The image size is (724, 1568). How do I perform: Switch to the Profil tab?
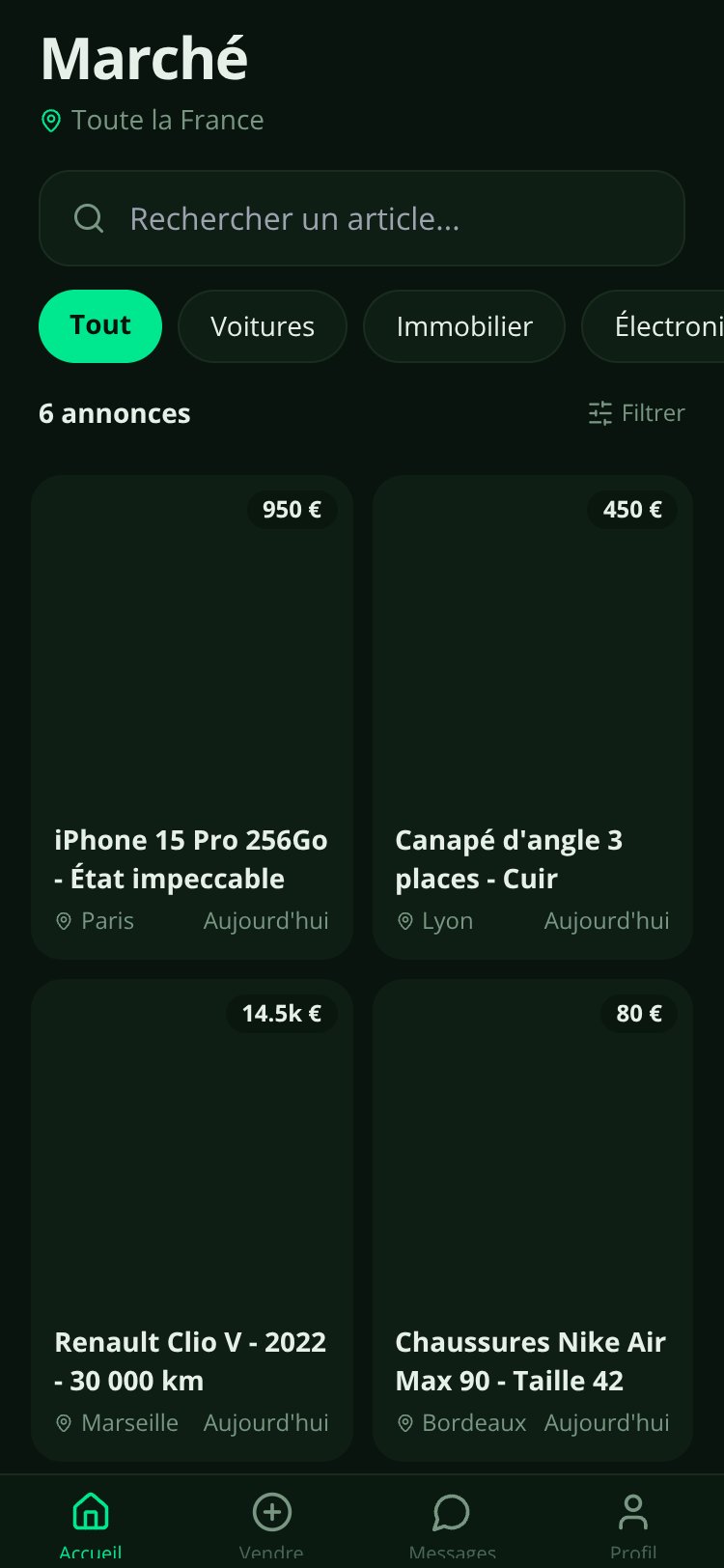pyautogui.click(x=633, y=1524)
